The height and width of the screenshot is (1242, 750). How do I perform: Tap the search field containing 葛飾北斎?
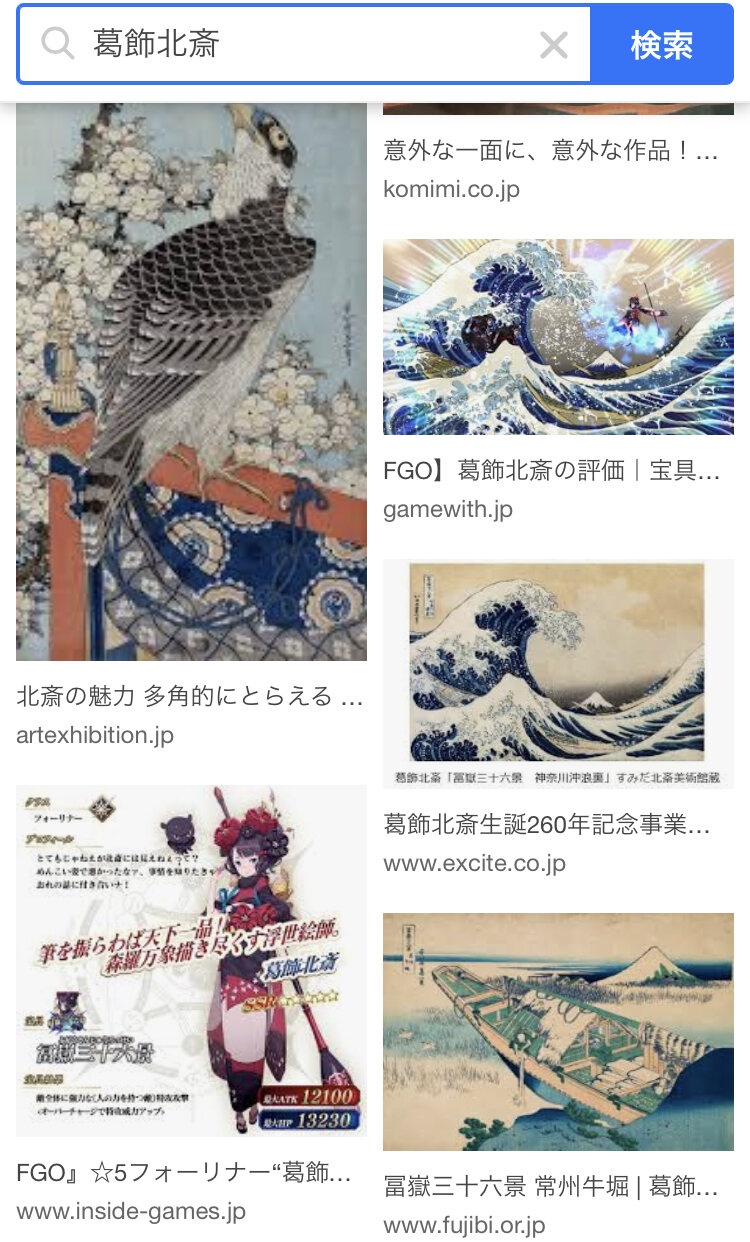pos(300,45)
